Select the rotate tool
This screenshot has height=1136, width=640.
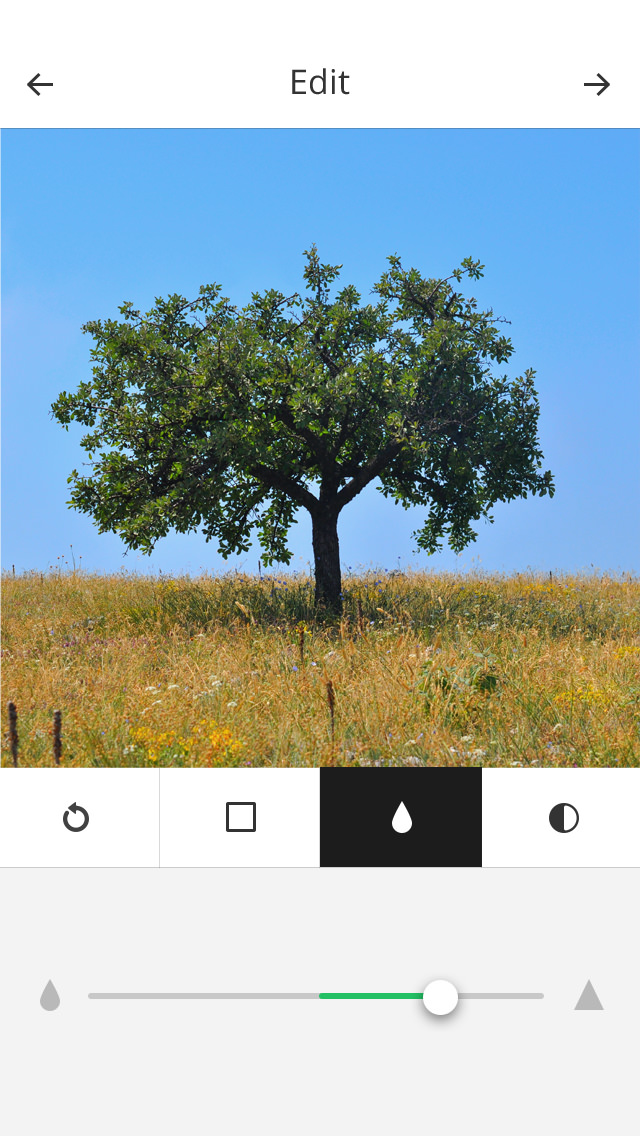pos(76,818)
